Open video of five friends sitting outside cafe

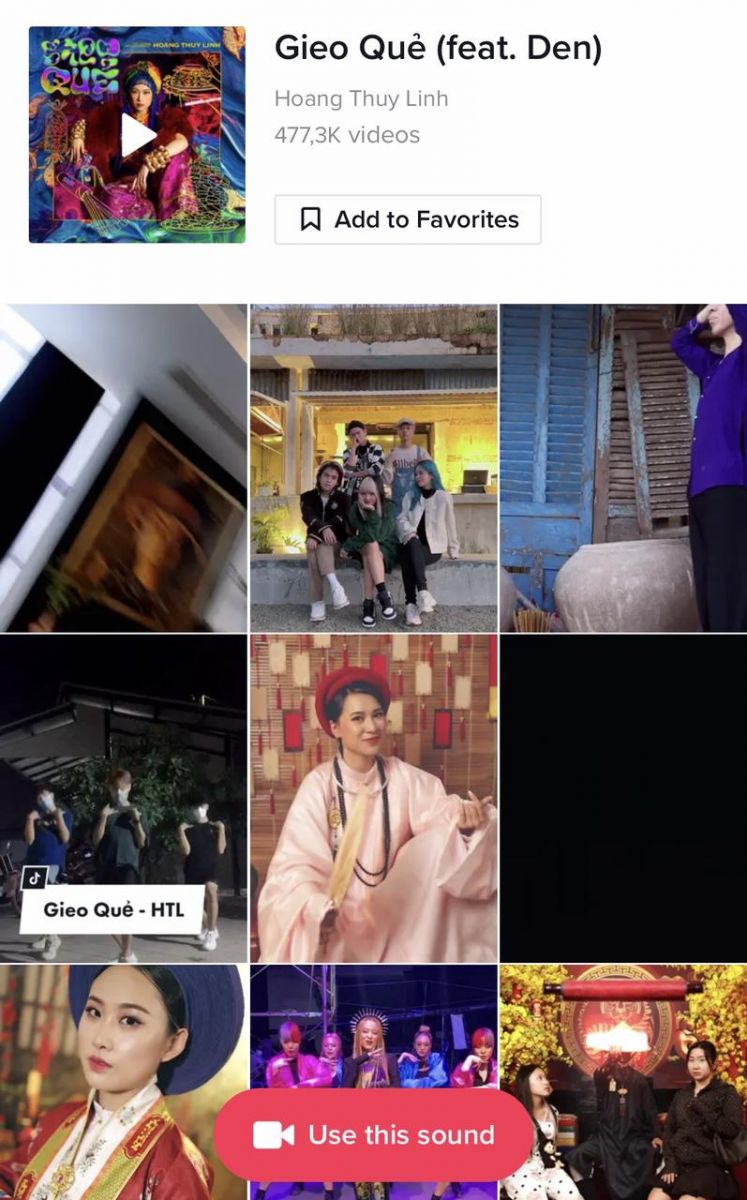[x=373, y=467]
